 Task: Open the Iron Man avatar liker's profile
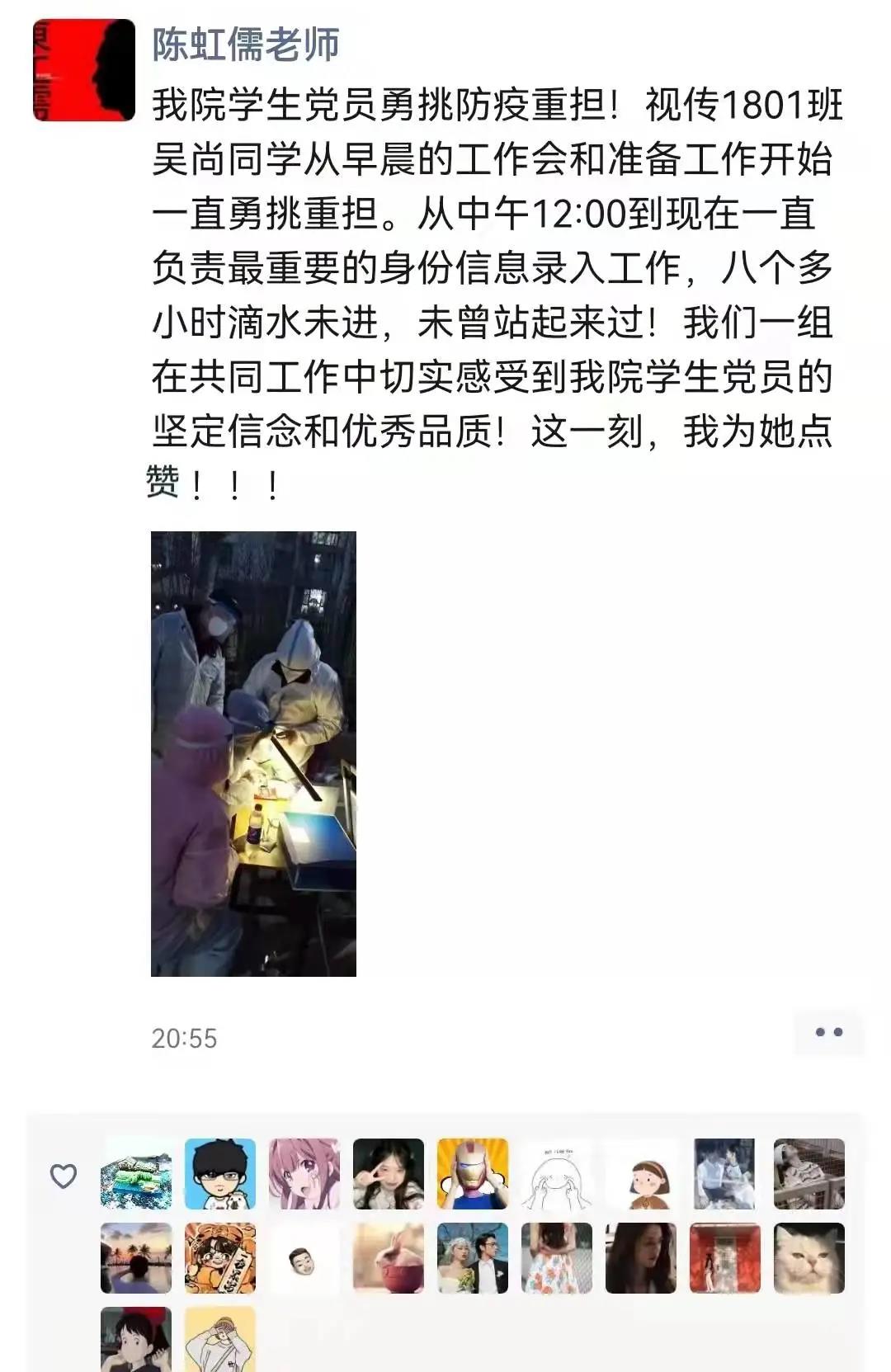(x=472, y=1174)
